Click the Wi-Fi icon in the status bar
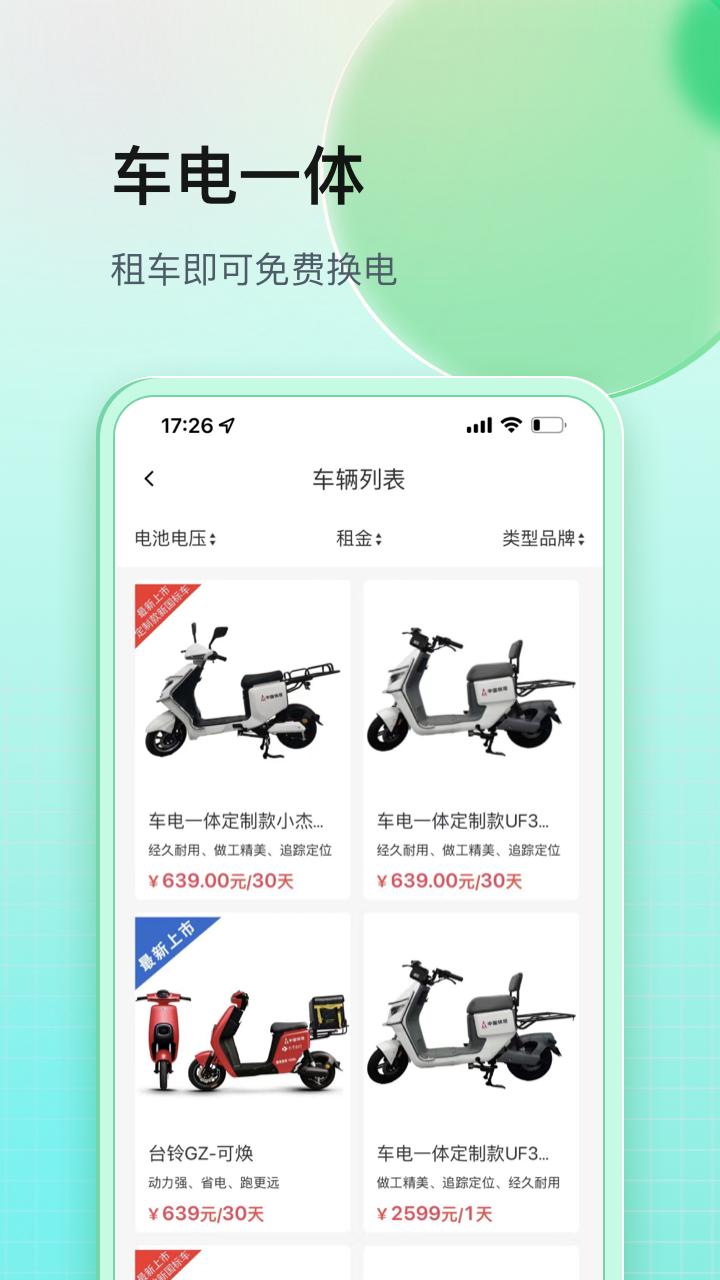720x1280 pixels. (510, 424)
